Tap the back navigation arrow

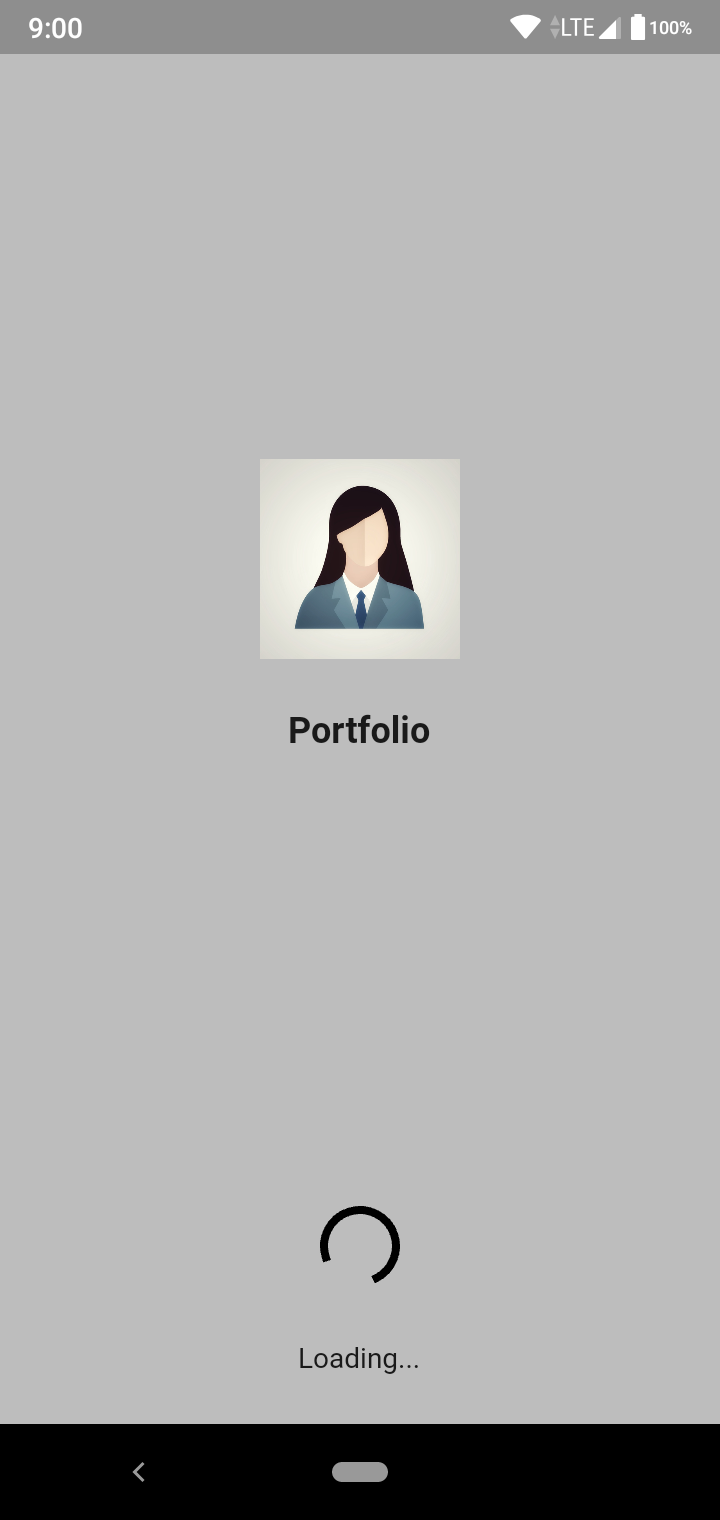point(138,1471)
